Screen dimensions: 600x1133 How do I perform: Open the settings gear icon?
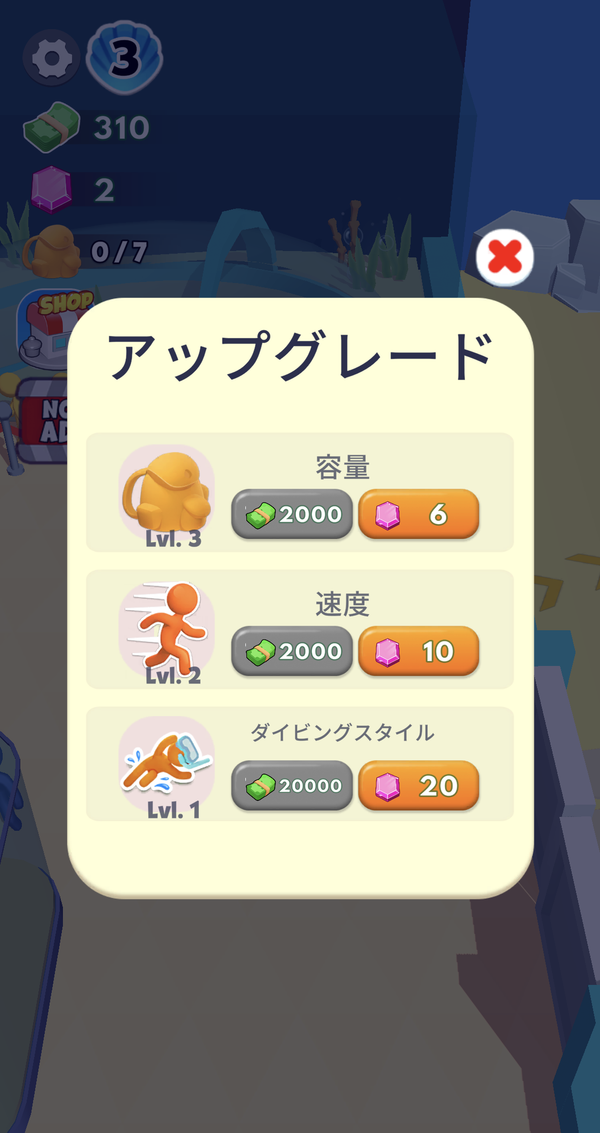tap(51, 59)
